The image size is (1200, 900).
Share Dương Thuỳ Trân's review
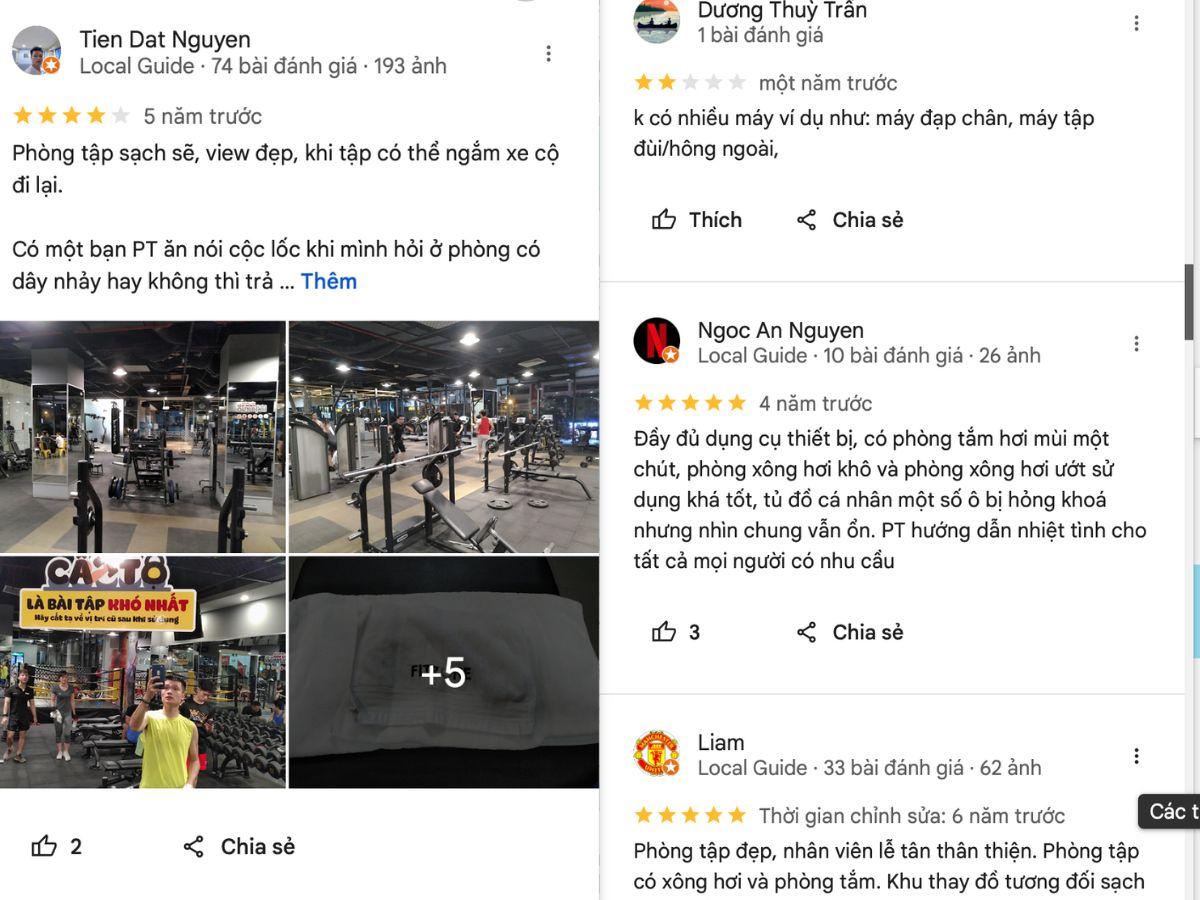(850, 220)
